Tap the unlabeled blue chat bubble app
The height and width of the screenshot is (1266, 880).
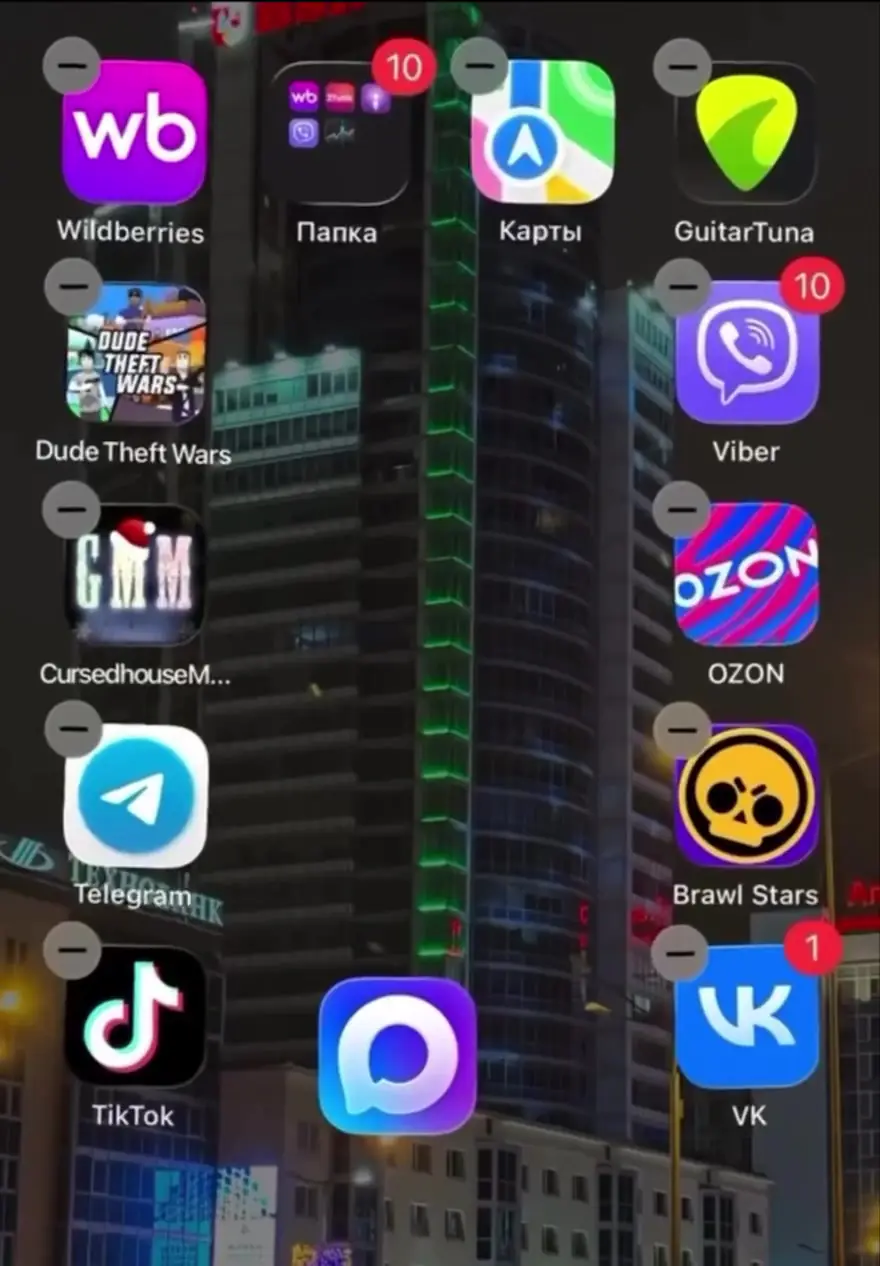point(397,1056)
